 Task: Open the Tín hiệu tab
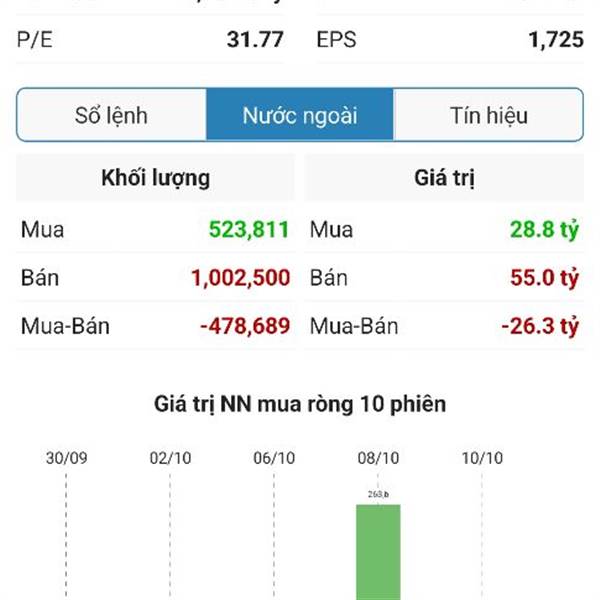point(488,115)
